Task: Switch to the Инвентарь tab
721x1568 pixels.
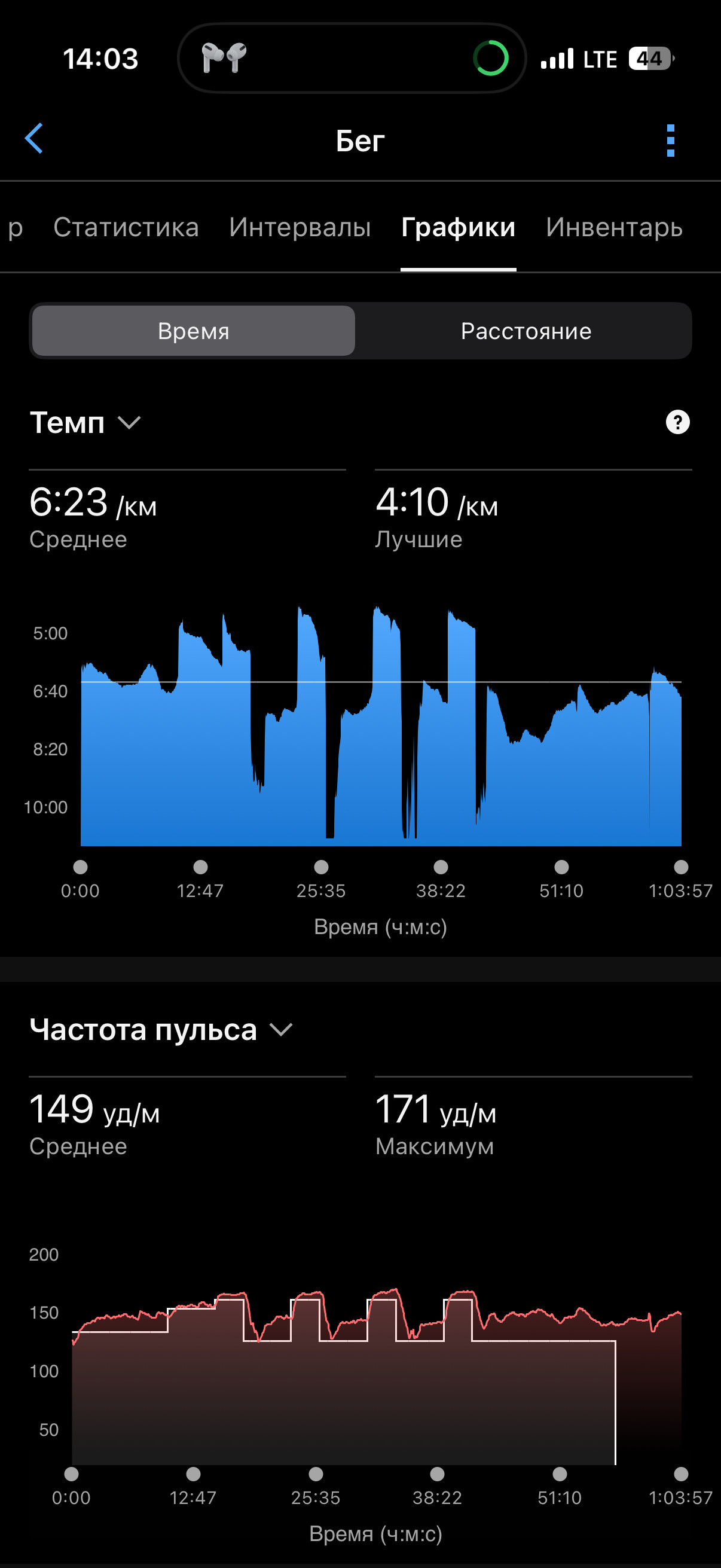Action: pos(614,228)
